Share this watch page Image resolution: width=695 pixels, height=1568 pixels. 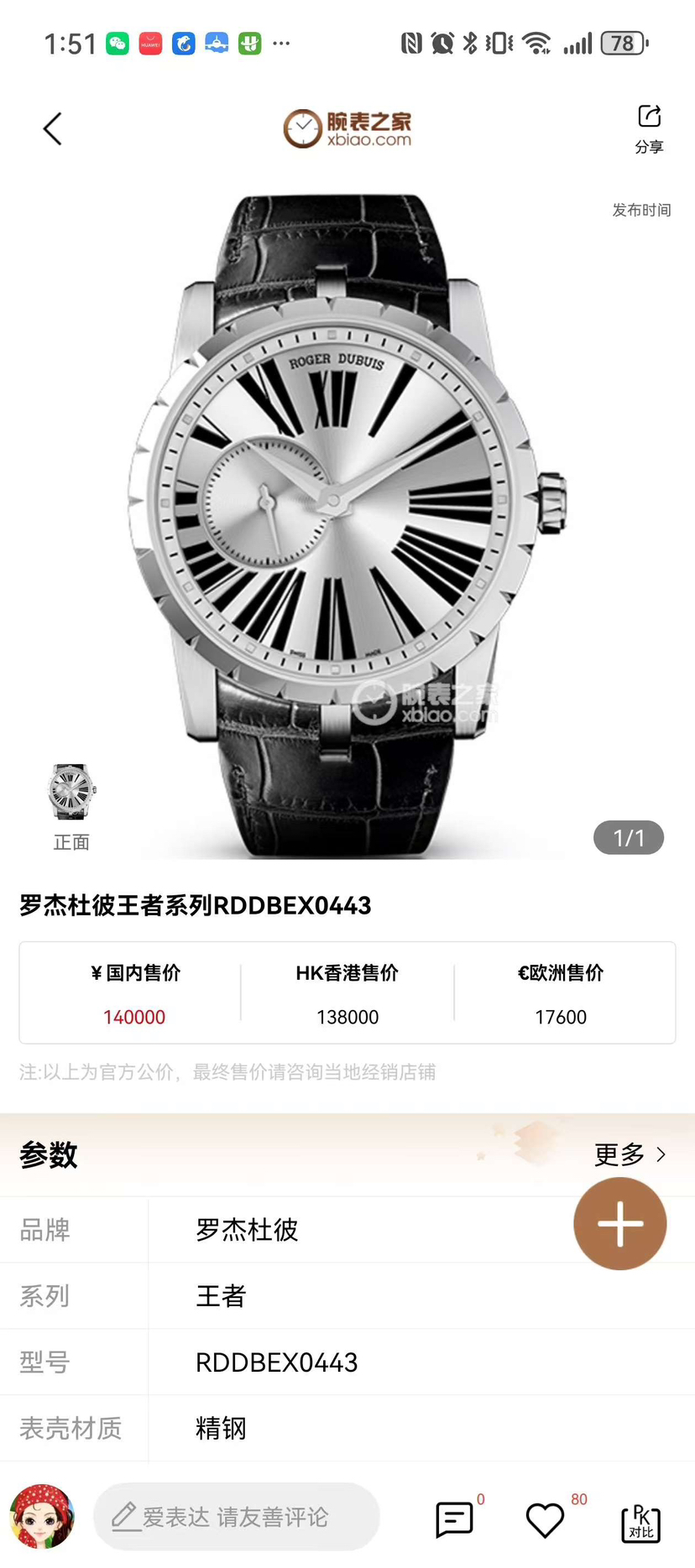tap(649, 128)
